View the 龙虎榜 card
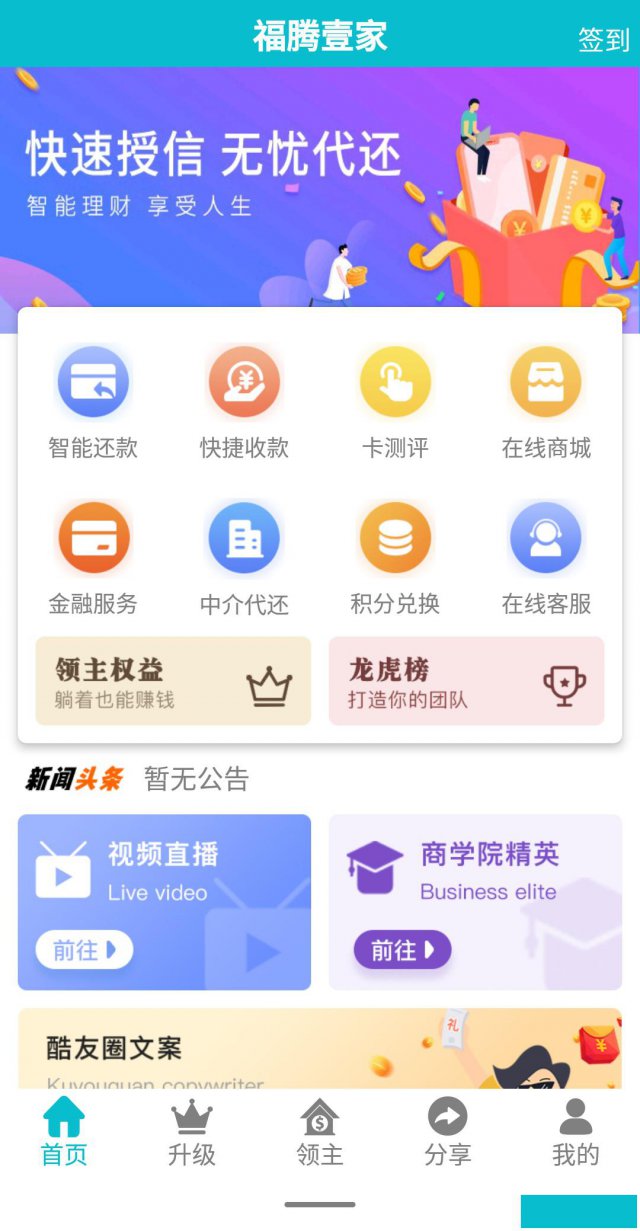 466,681
